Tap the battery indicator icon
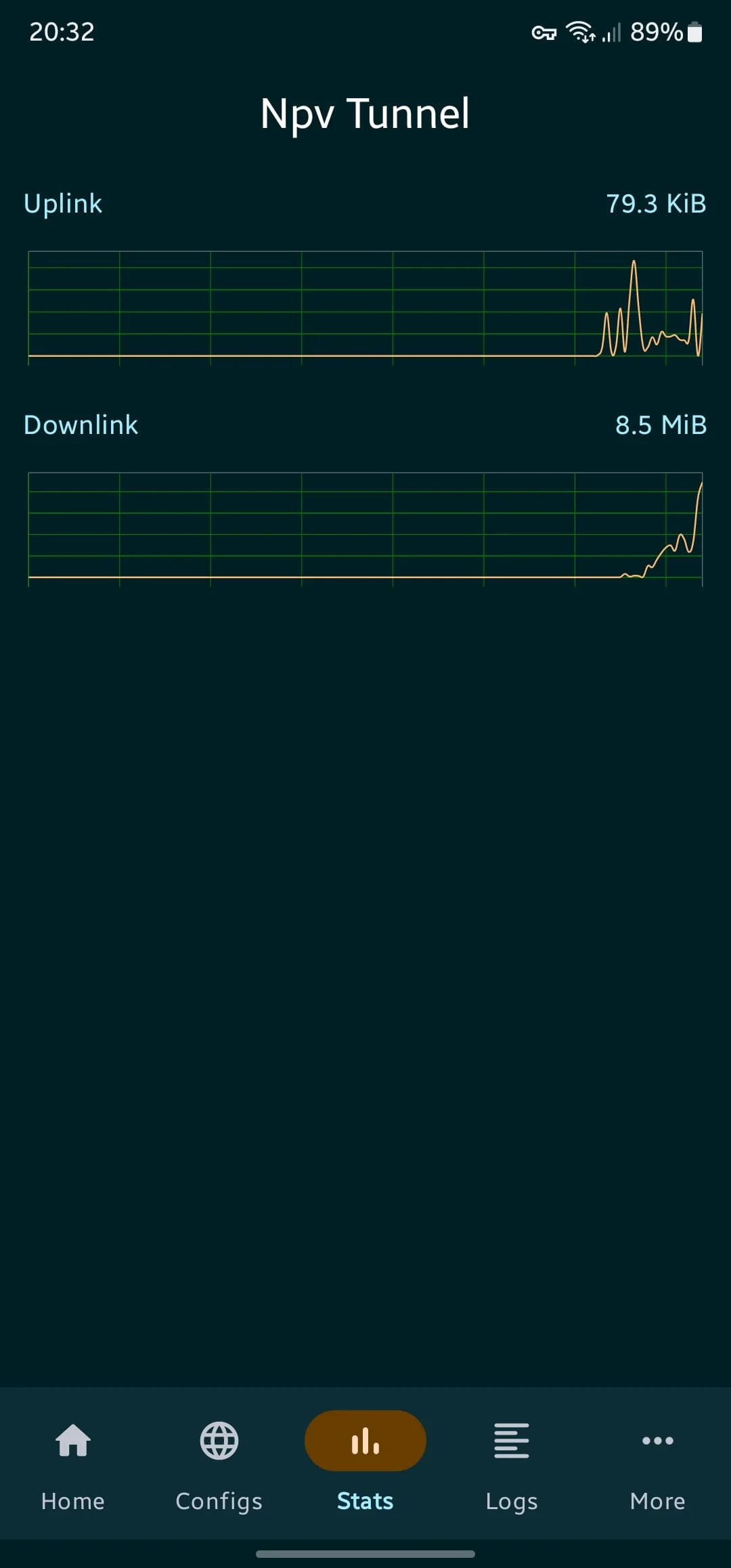This screenshot has height=1568, width=731. coord(696,31)
